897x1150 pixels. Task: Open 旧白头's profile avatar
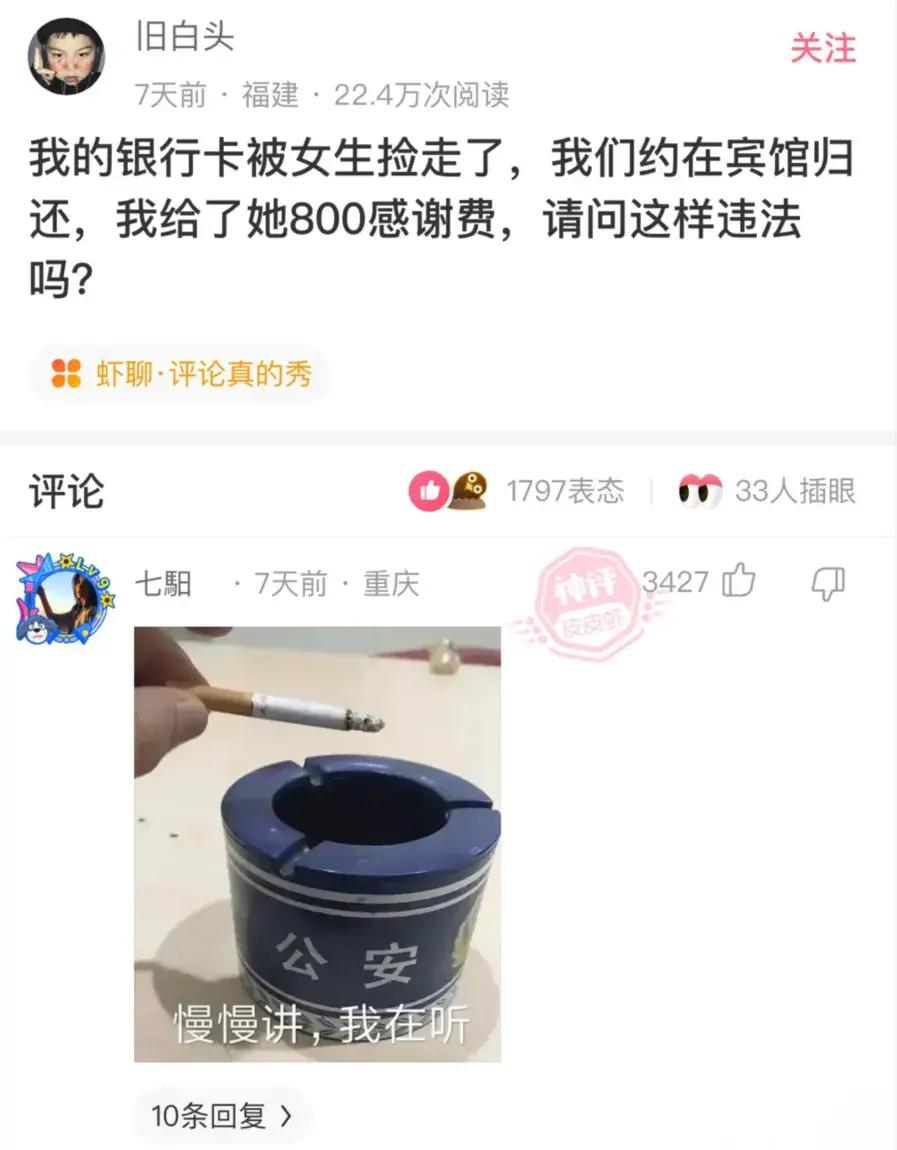[67, 56]
